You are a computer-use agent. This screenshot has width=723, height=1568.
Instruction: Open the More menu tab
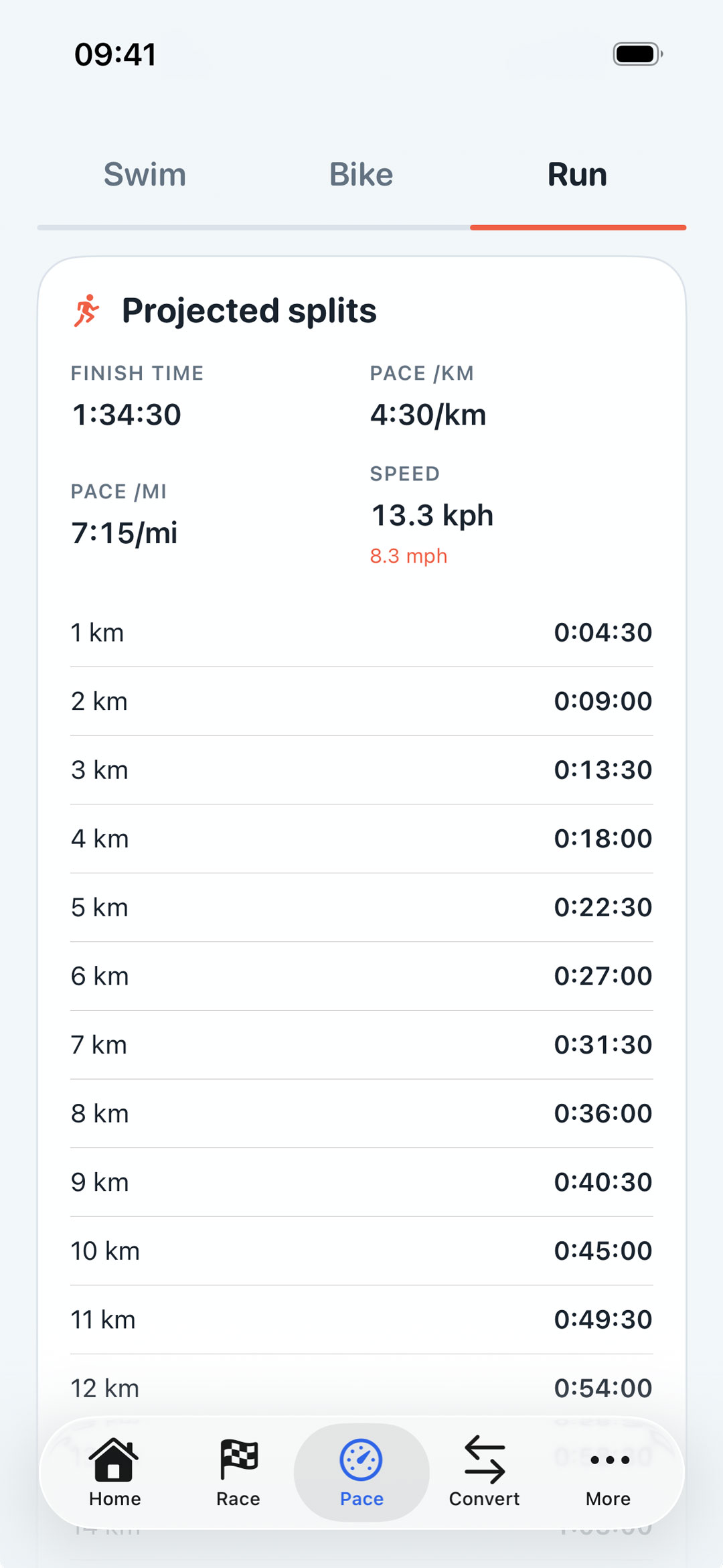coord(608,1472)
